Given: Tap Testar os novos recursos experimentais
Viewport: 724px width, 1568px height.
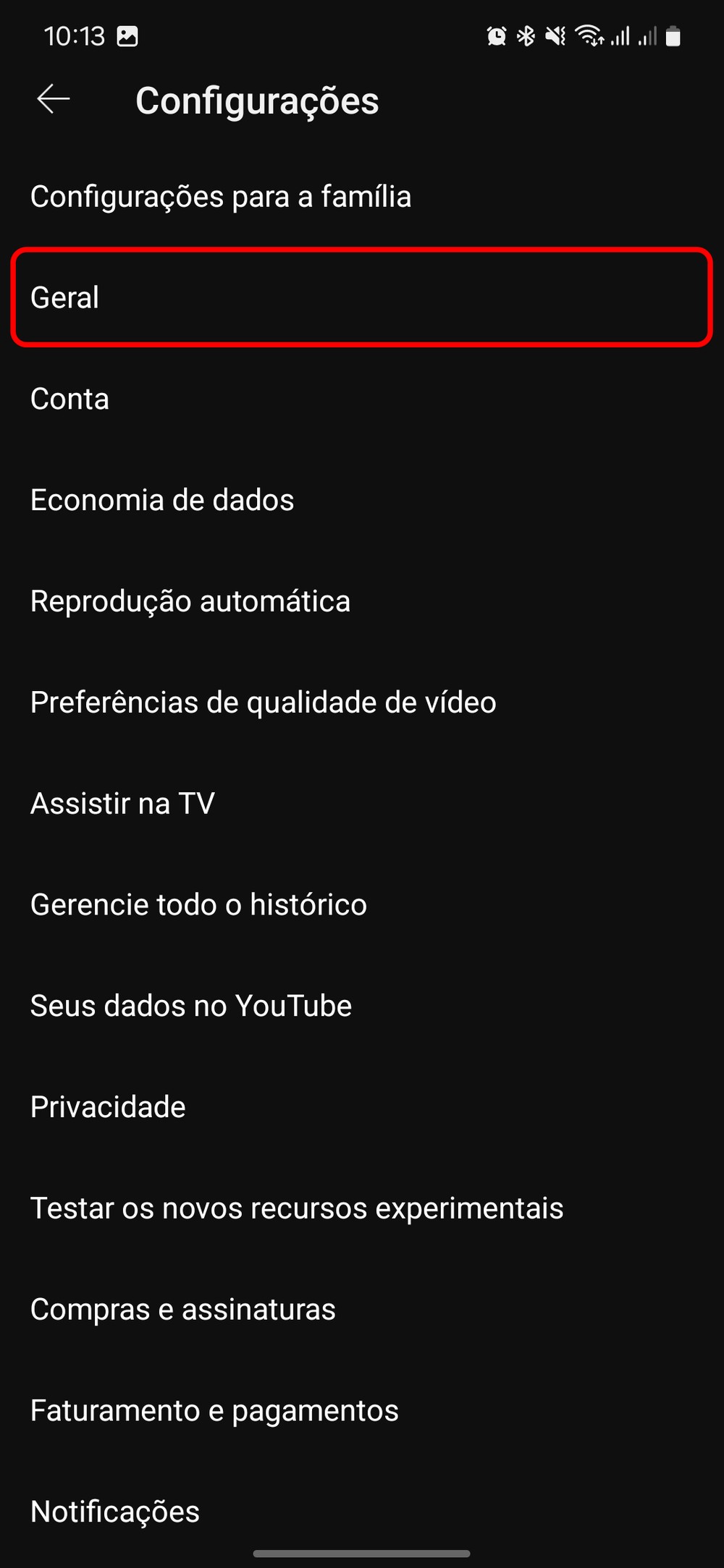Looking at the screenshot, I should point(297,1208).
